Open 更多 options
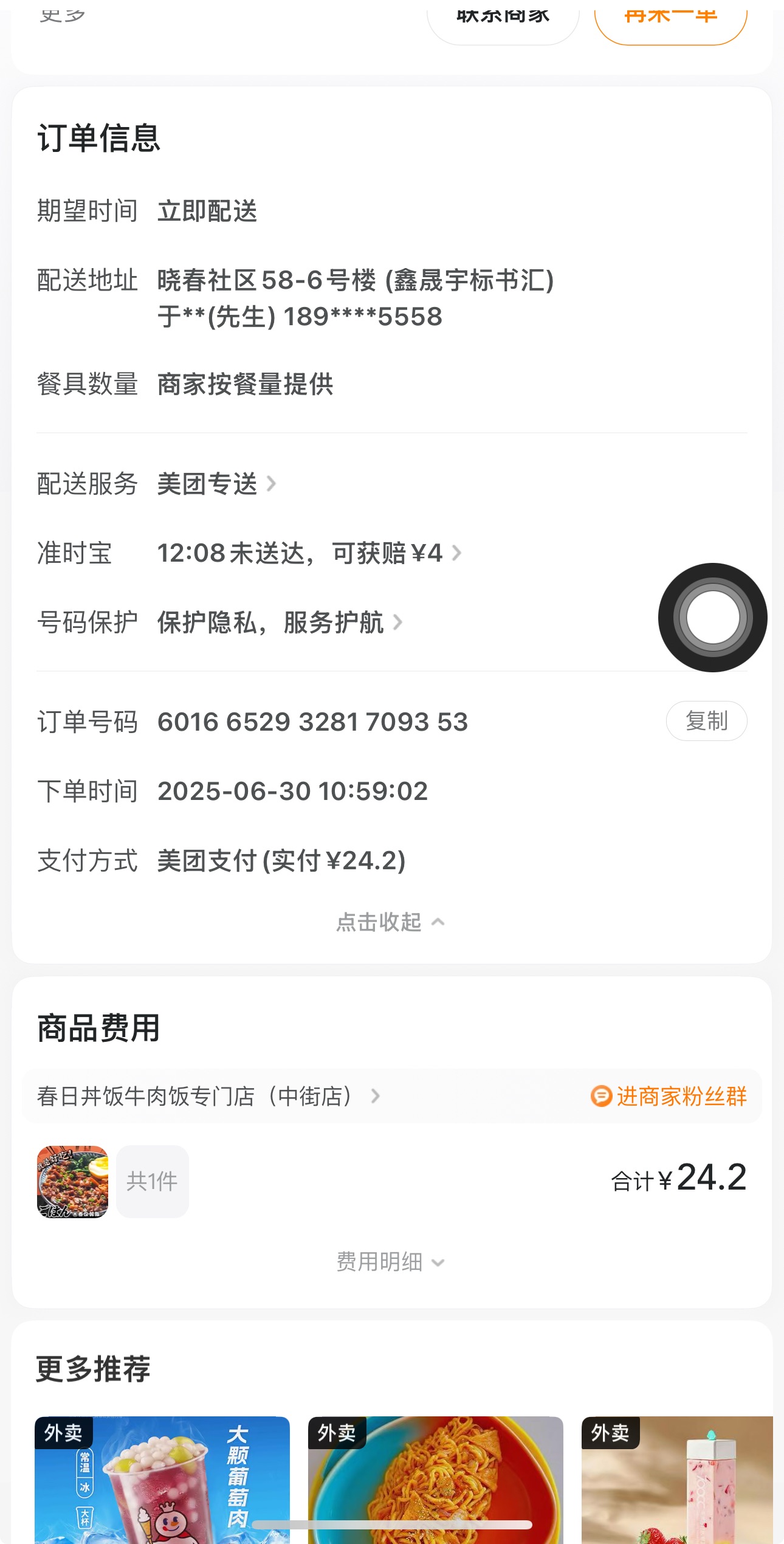Screen dimensions: 784x1544 62,15
